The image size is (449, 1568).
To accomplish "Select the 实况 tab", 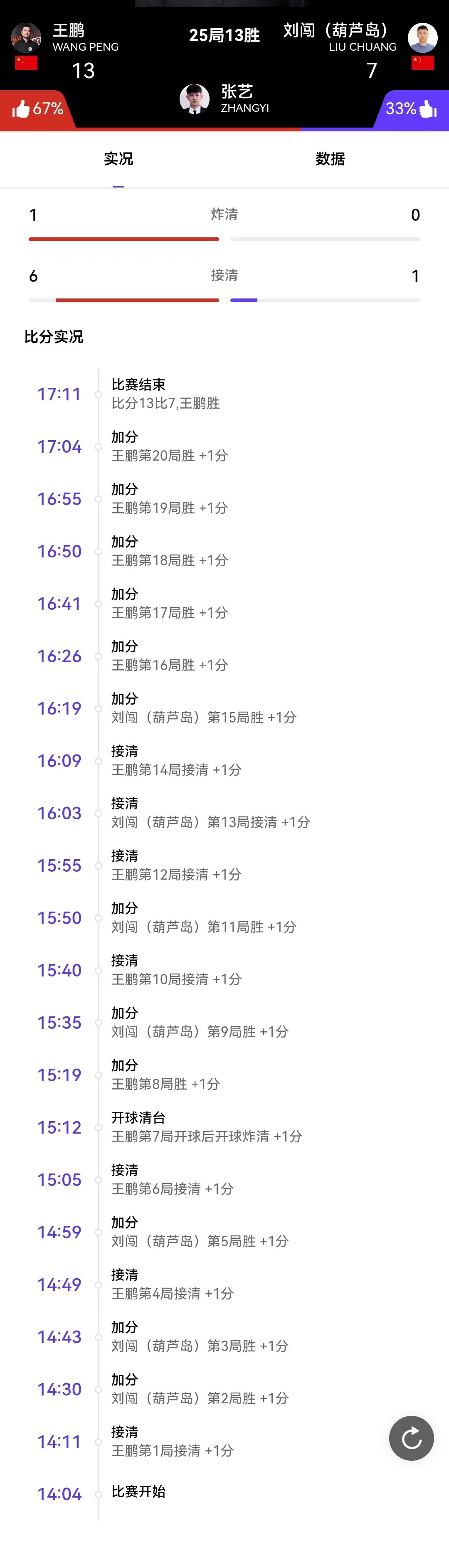I will click(118, 159).
